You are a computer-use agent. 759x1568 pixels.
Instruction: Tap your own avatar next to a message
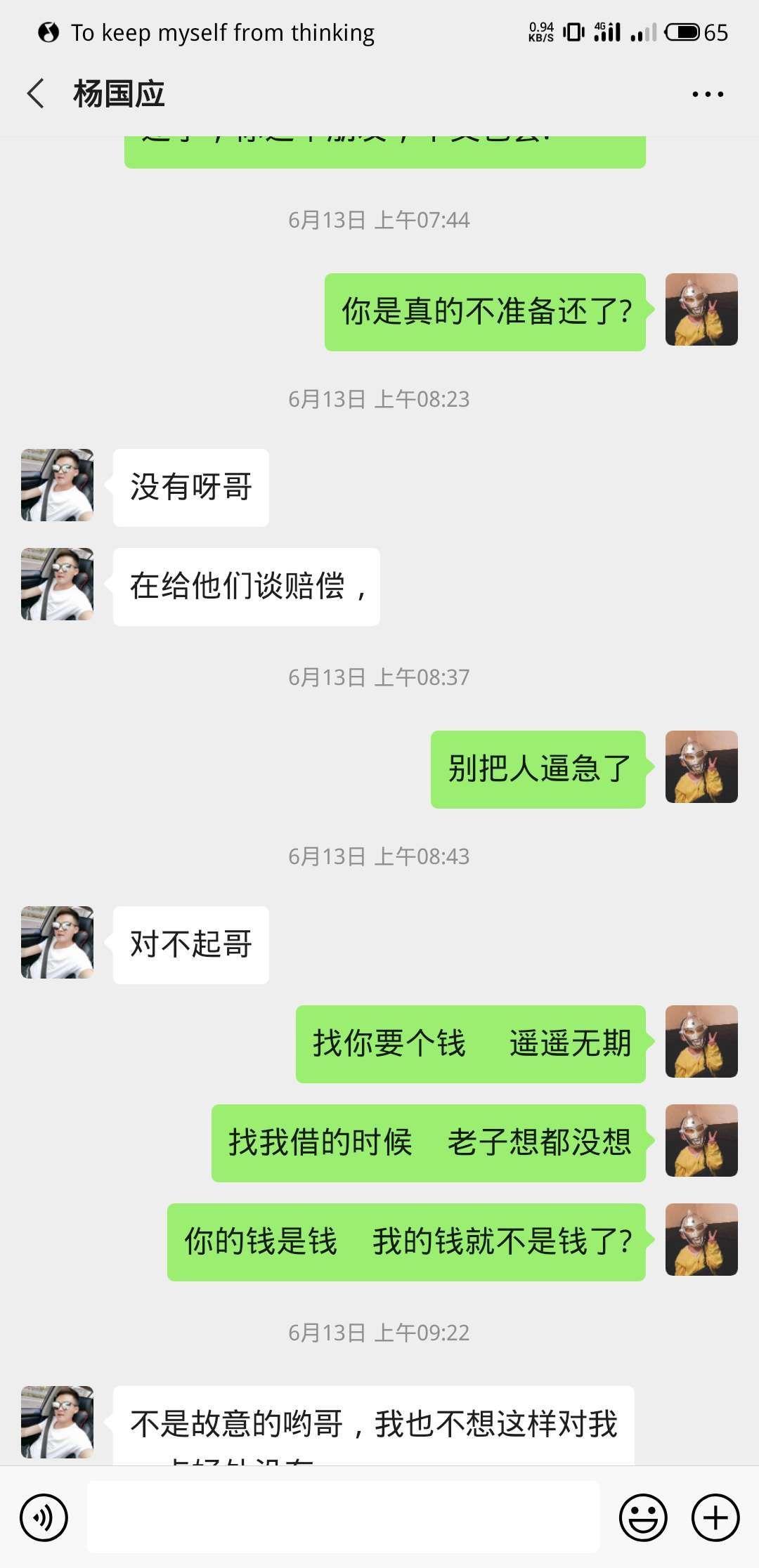click(x=701, y=310)
